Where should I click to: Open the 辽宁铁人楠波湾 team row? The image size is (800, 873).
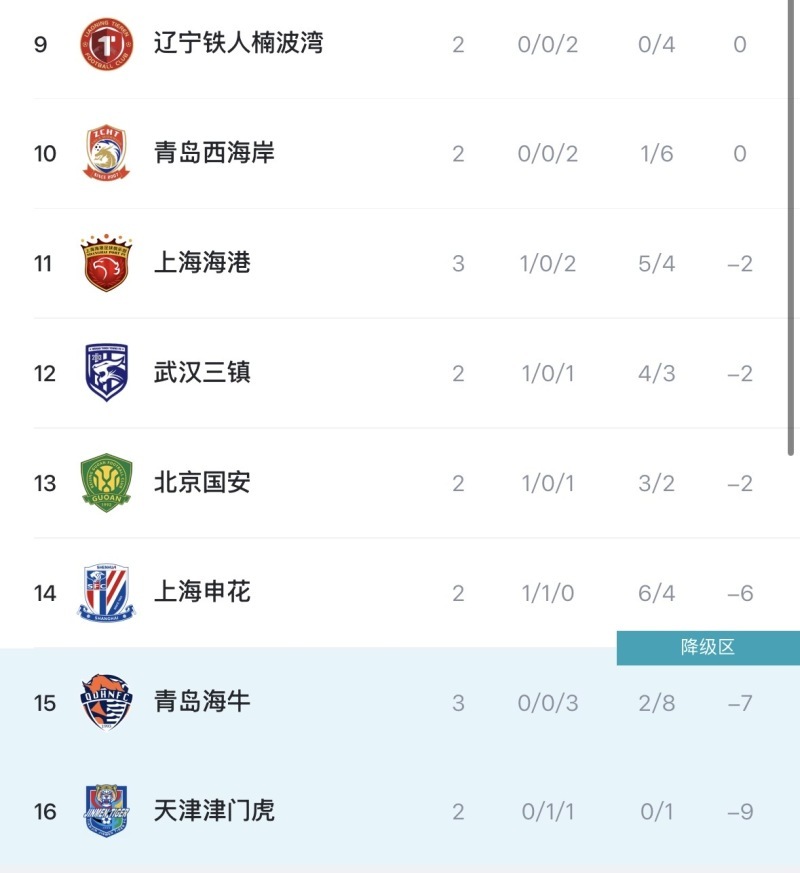click(x=238, y=44)
